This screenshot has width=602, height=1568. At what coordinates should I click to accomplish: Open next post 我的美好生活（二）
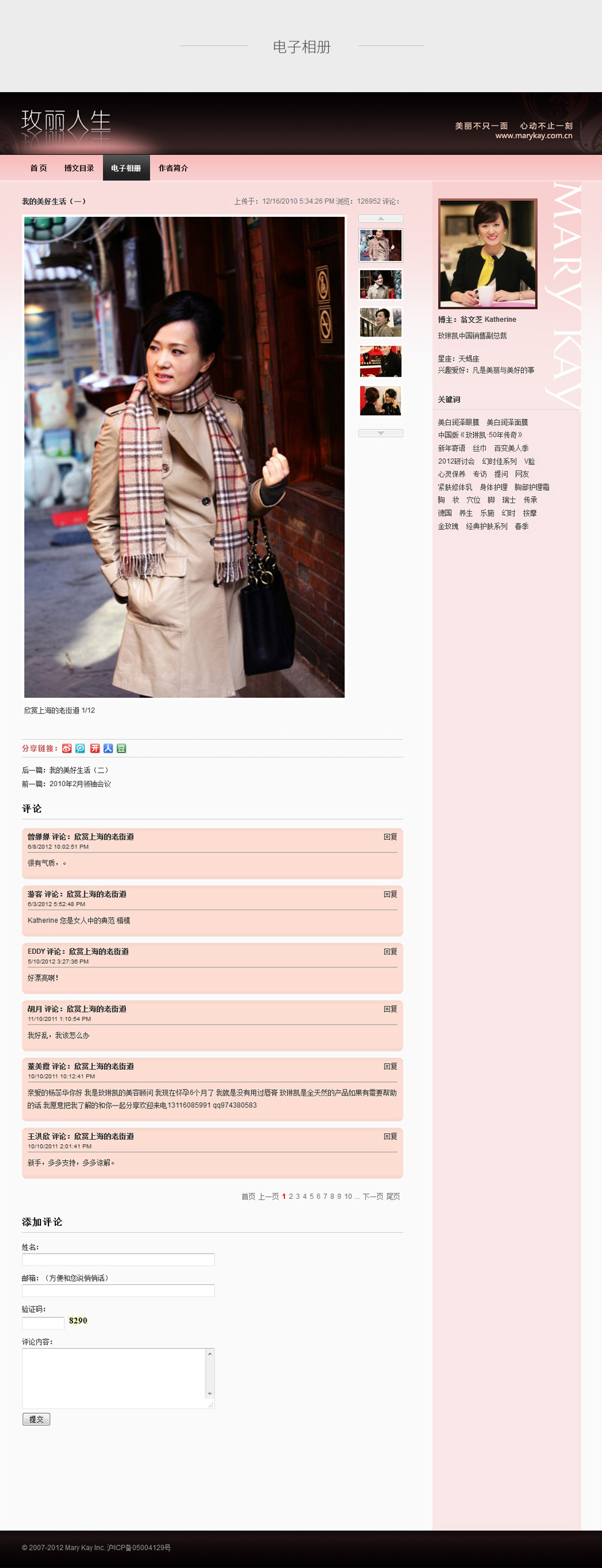pyautogui.click(x=79, y=770)
